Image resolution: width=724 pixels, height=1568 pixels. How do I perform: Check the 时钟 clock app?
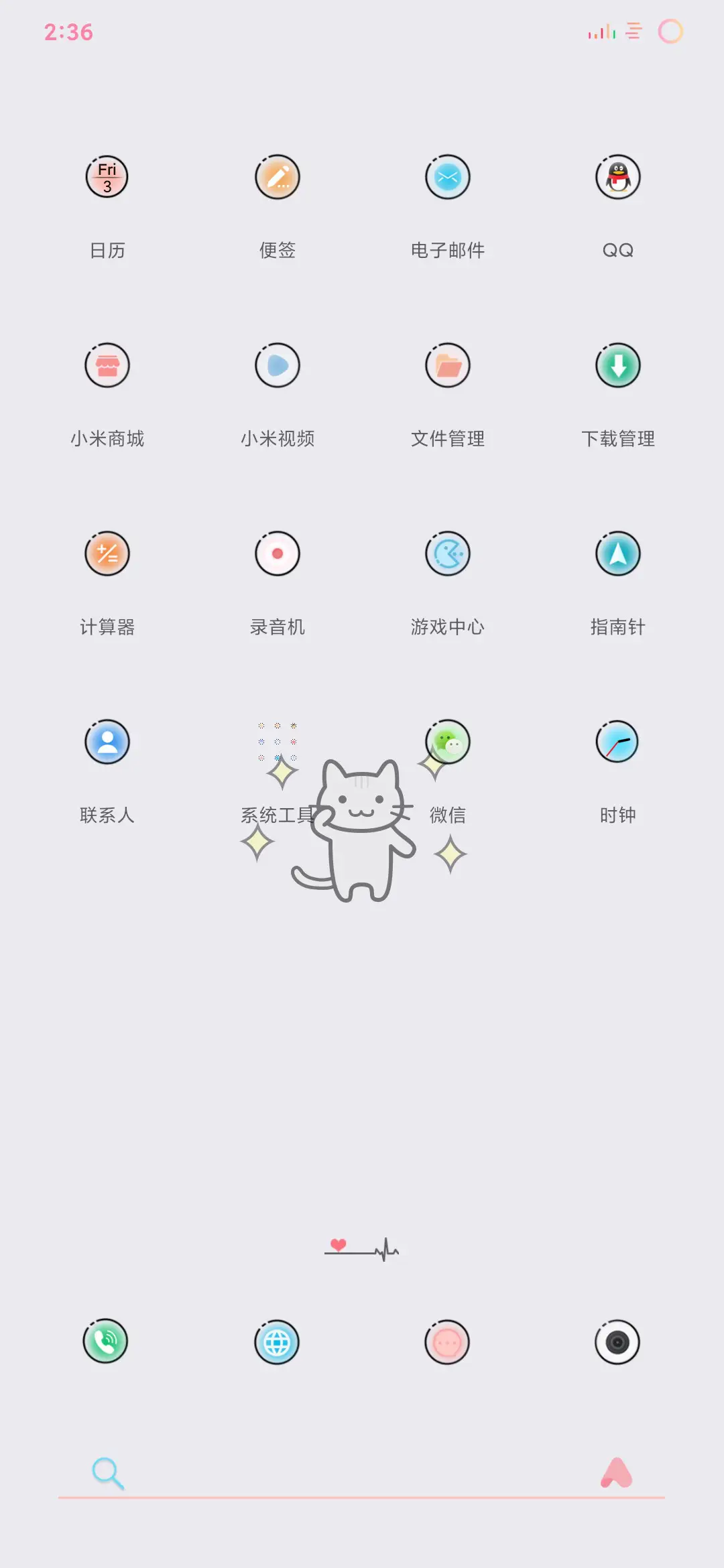(x=618, y=742)
